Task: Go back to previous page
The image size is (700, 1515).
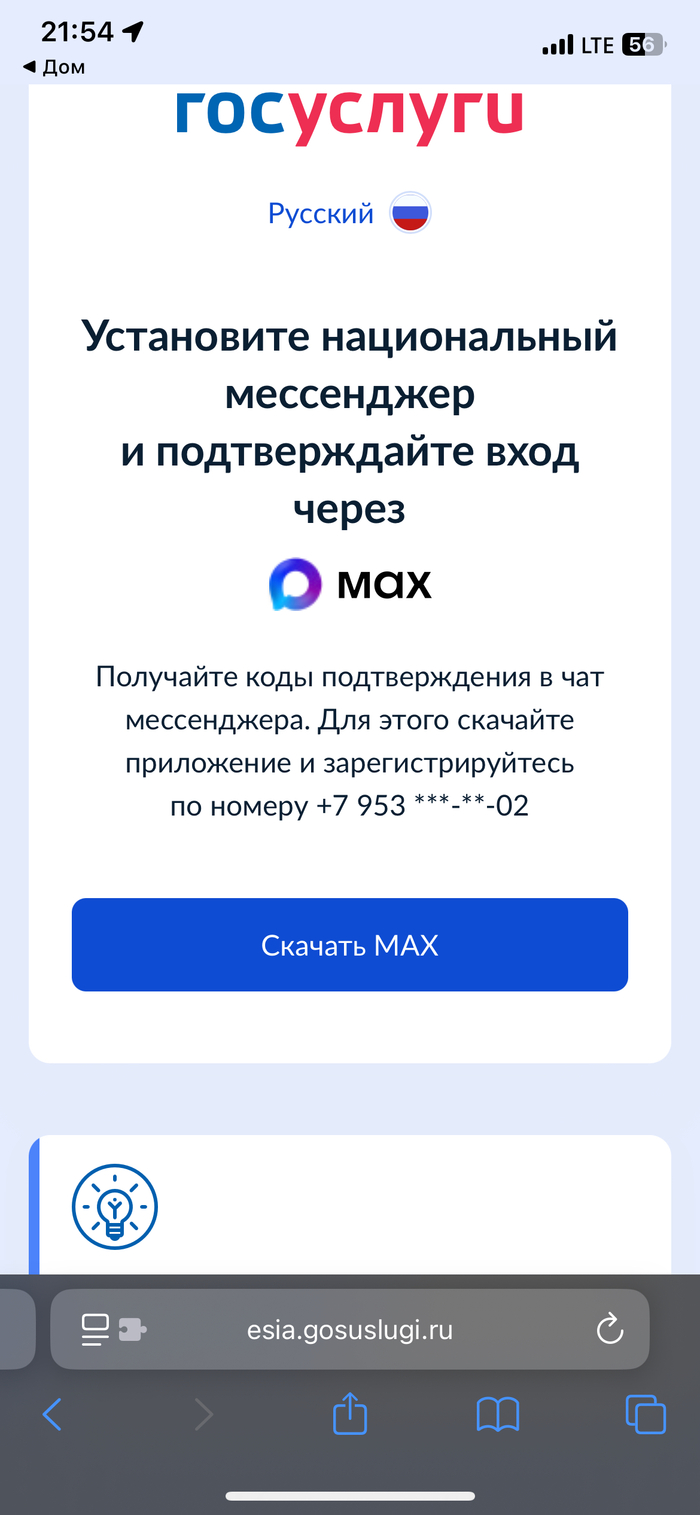Action: [52, 1414]
